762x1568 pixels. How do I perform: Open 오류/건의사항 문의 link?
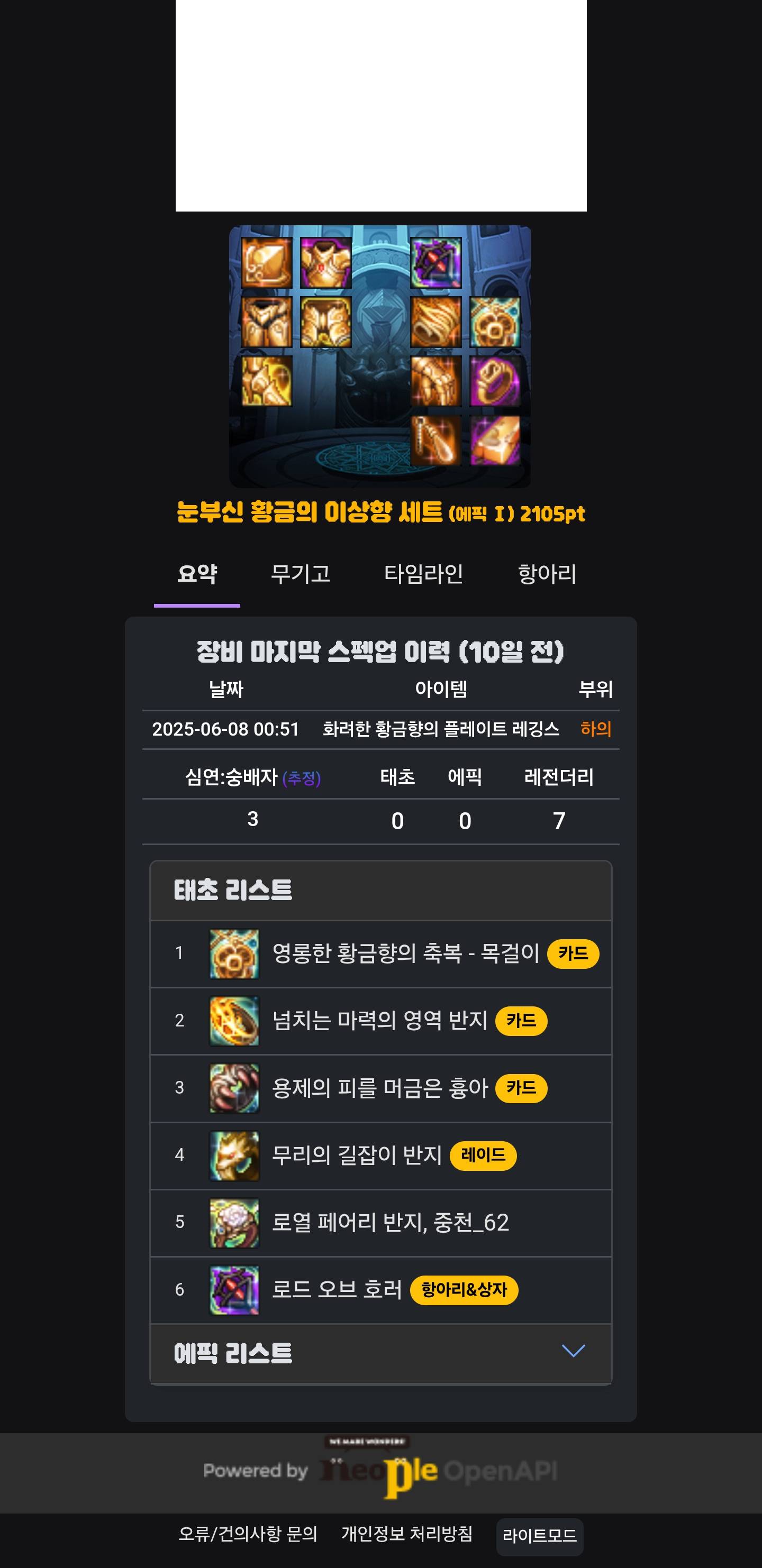tap(247, 1535)
